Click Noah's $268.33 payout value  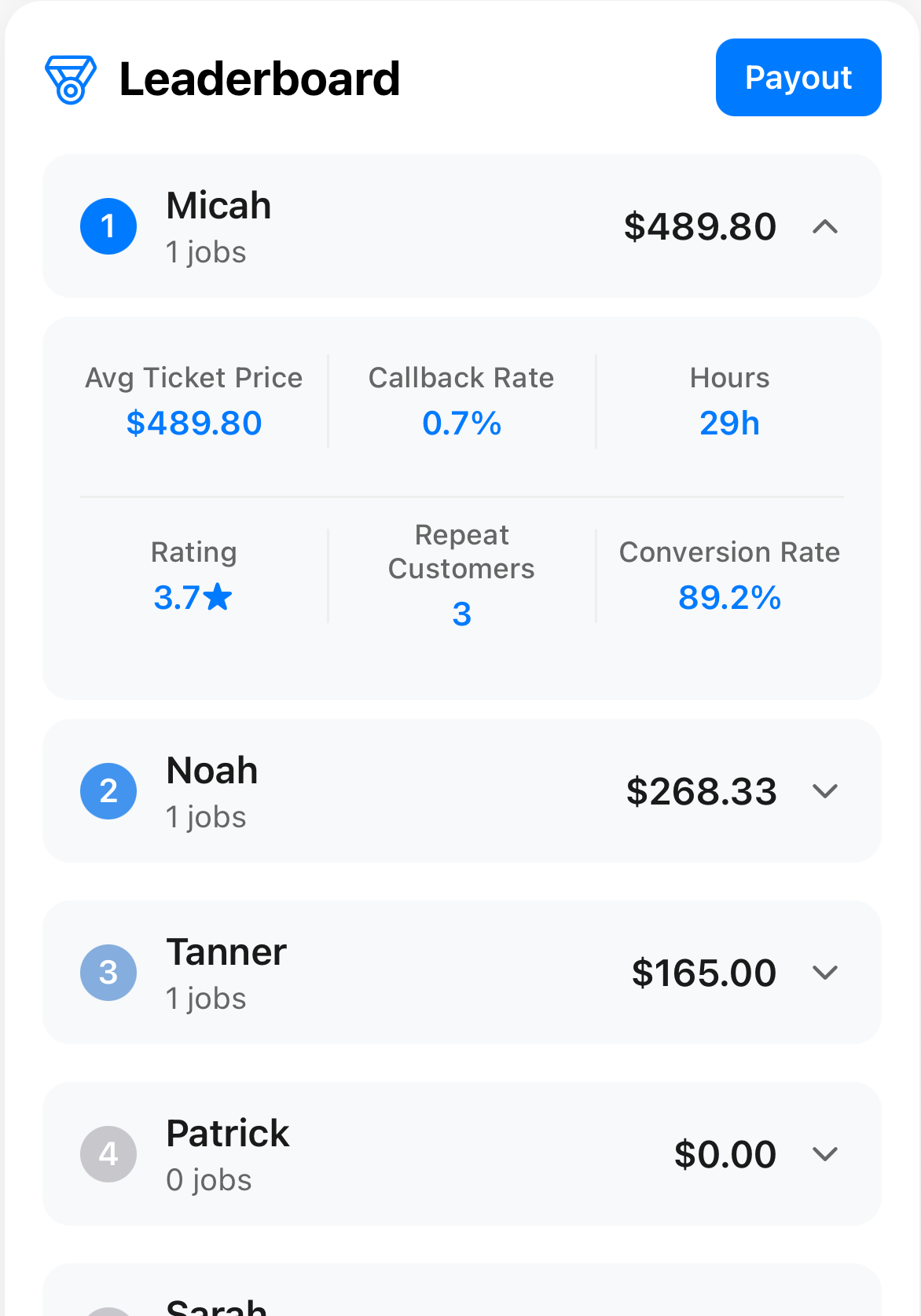702,791
